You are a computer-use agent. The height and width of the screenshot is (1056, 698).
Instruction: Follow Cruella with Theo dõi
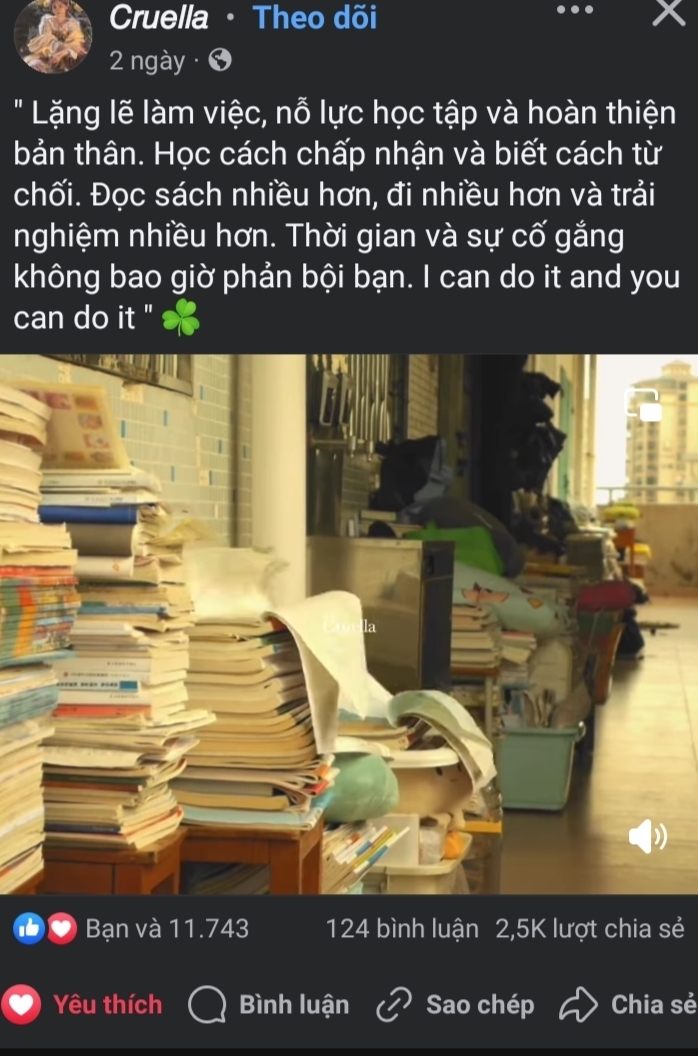315,17
